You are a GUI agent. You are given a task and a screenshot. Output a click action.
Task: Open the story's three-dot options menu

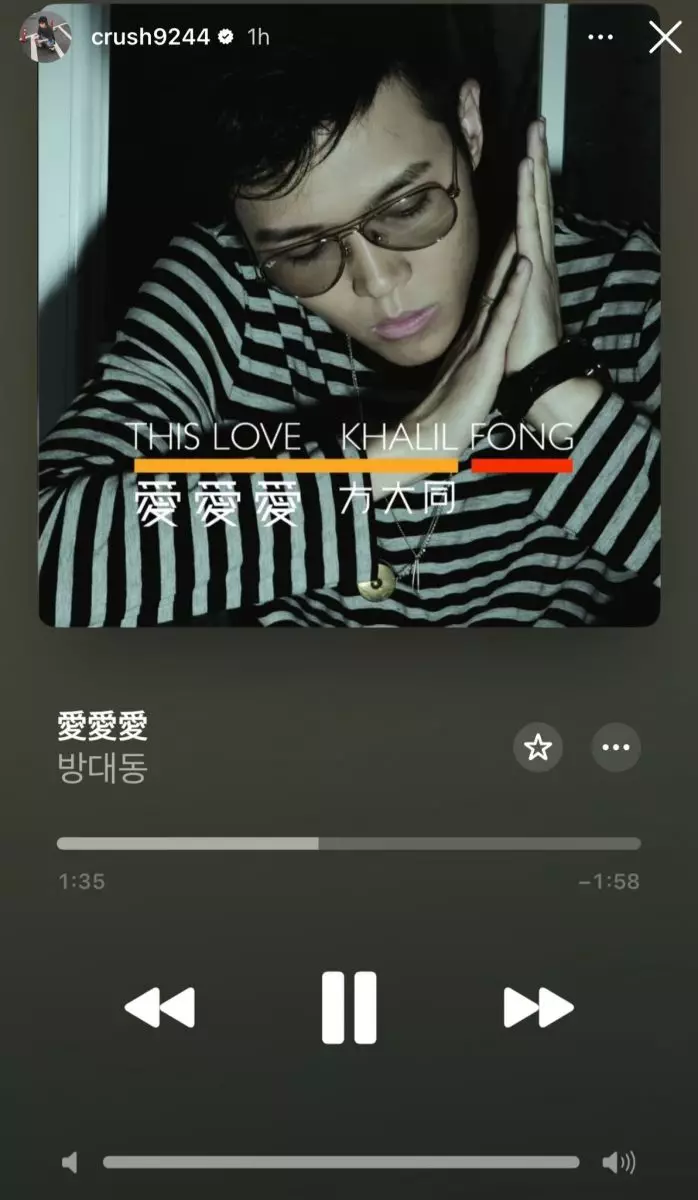click(x=600, y=37)
